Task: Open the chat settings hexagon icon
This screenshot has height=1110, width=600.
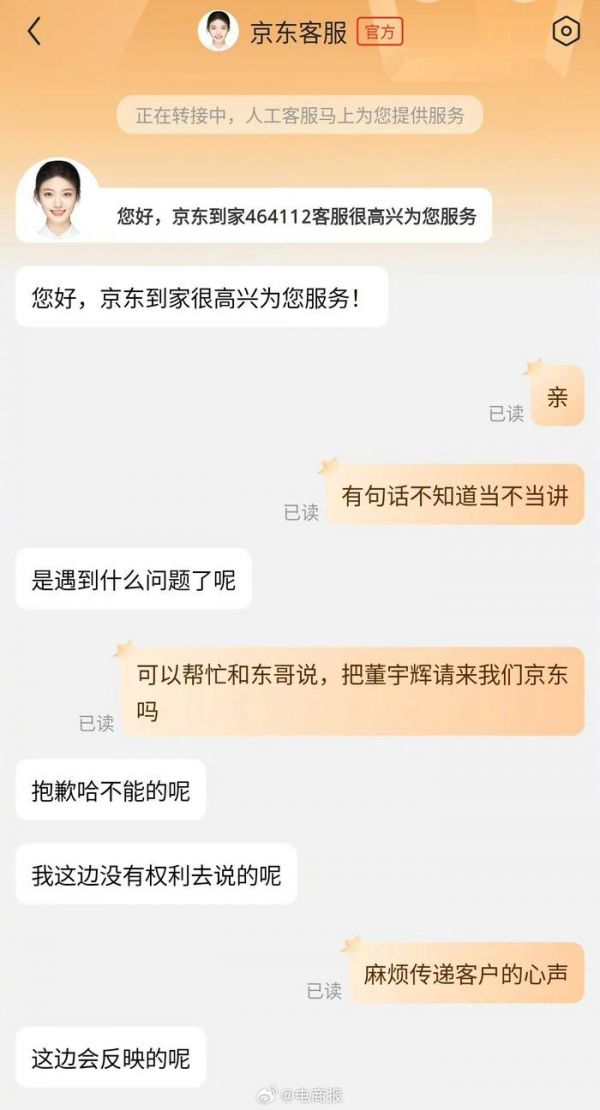Action: (x=565, y=32)
